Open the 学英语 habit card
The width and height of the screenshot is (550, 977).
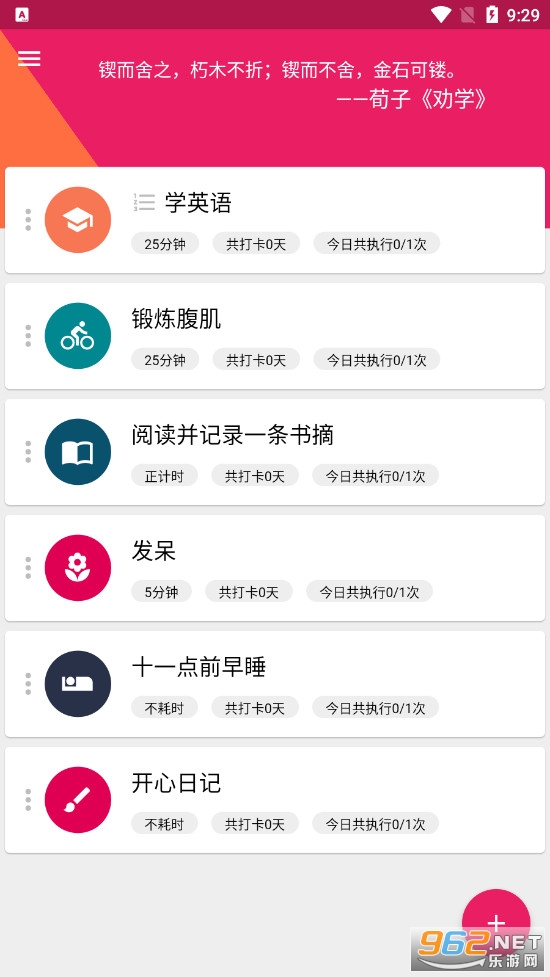click(x=275, y=220)
